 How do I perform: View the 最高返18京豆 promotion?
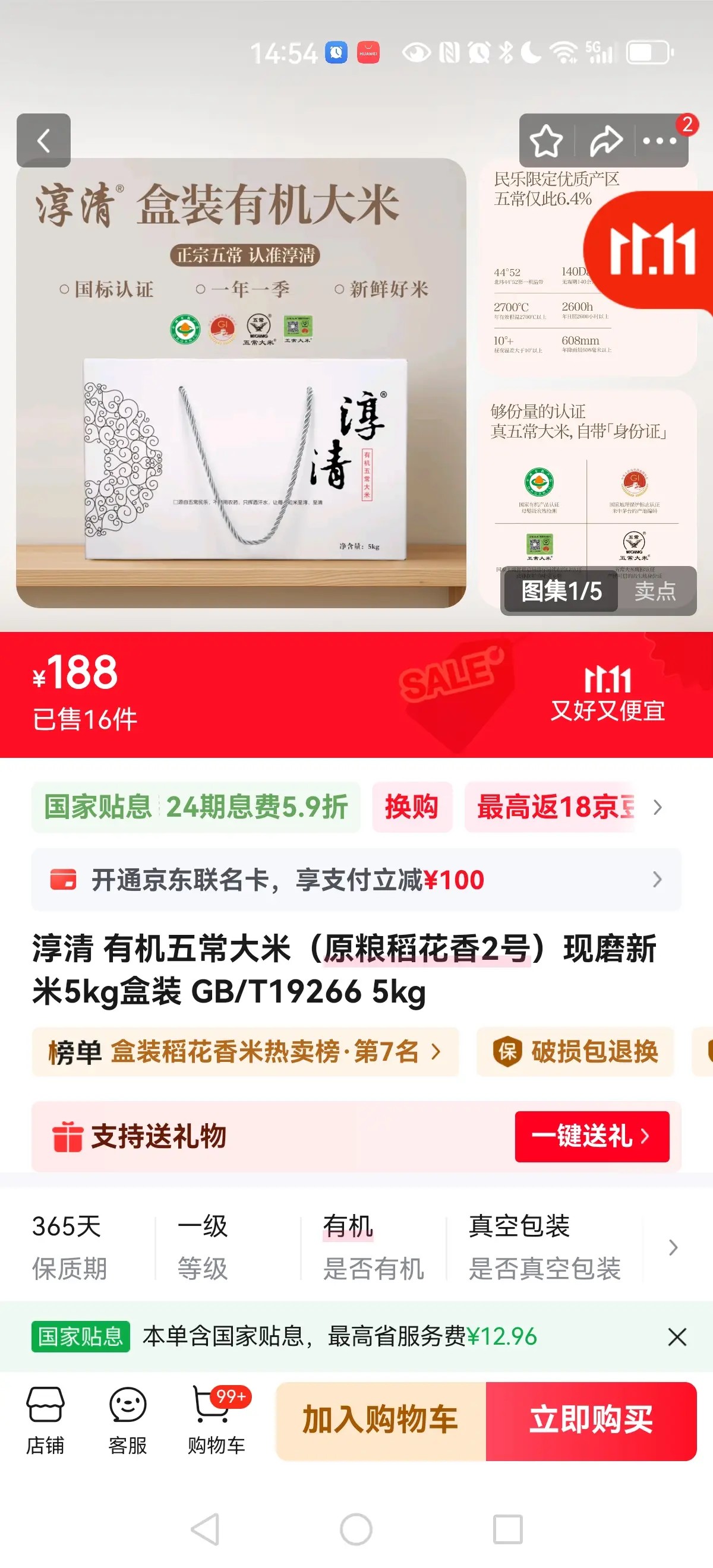[x=556, y=807]
